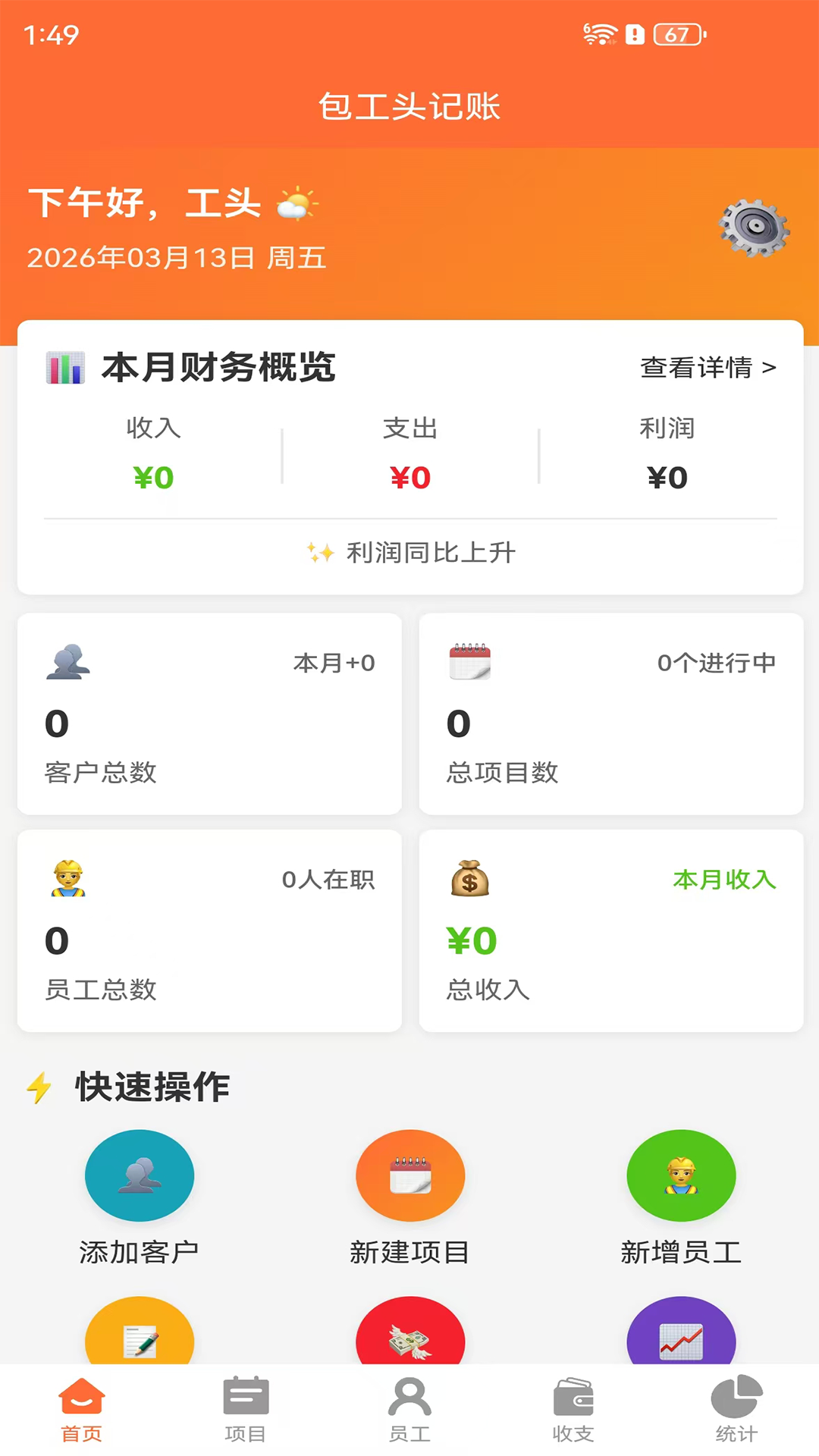
Task: Tap the worker emoji on 员工总数 card
Action: pos(67,880)
